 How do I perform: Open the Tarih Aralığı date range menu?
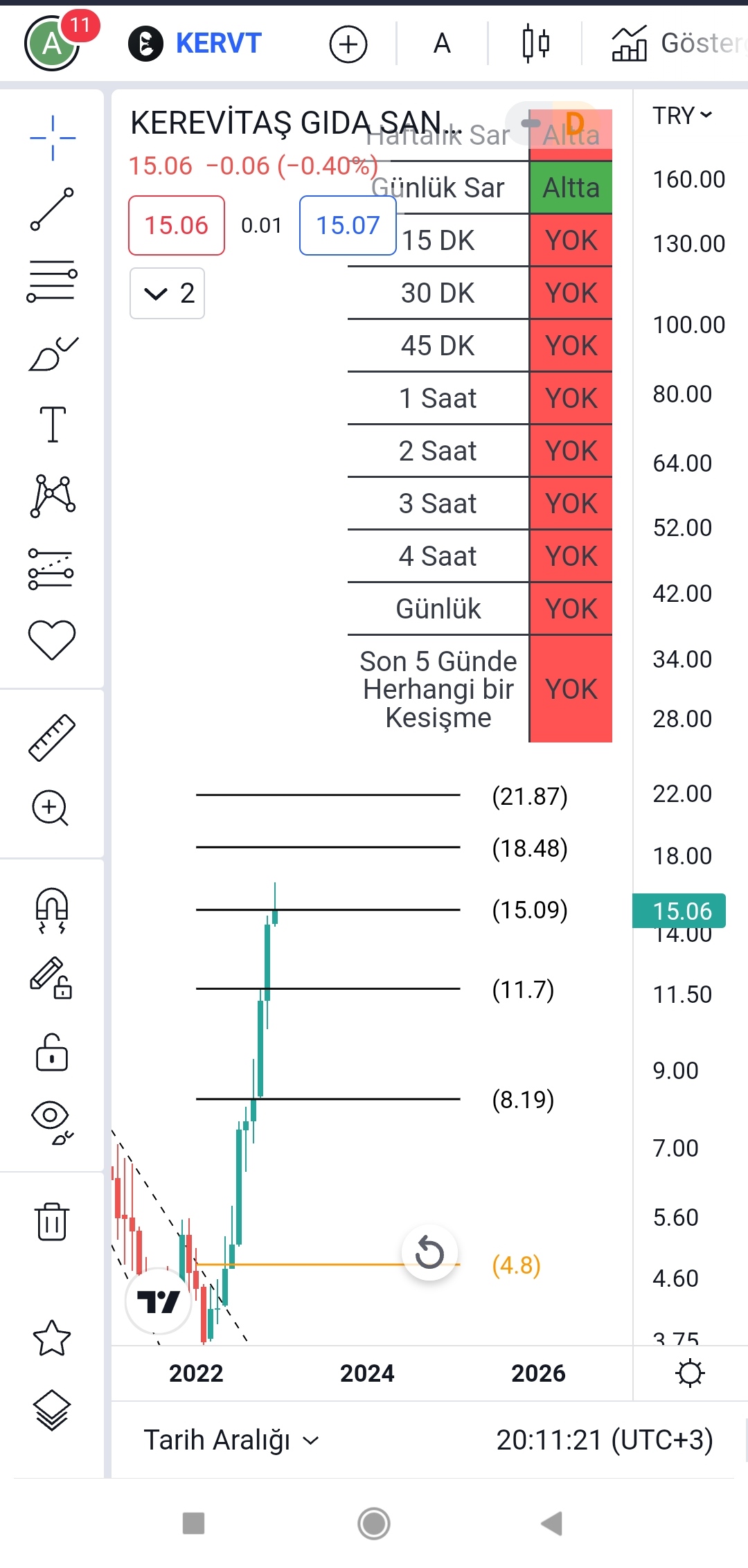click(x=231, y=1441)
